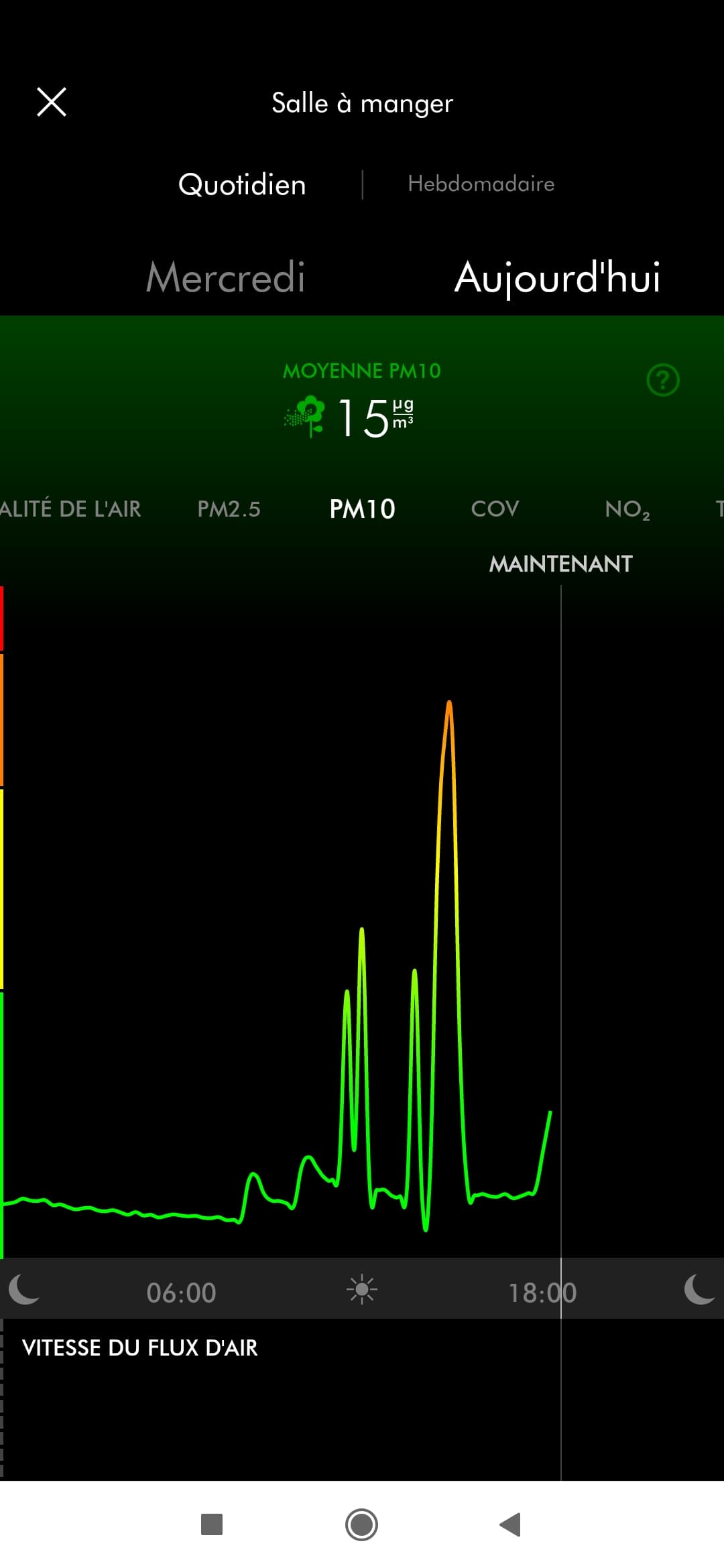The image size is (724, 1568).
Task: Open the PM10 help question mark
Action: coord(662,380)
